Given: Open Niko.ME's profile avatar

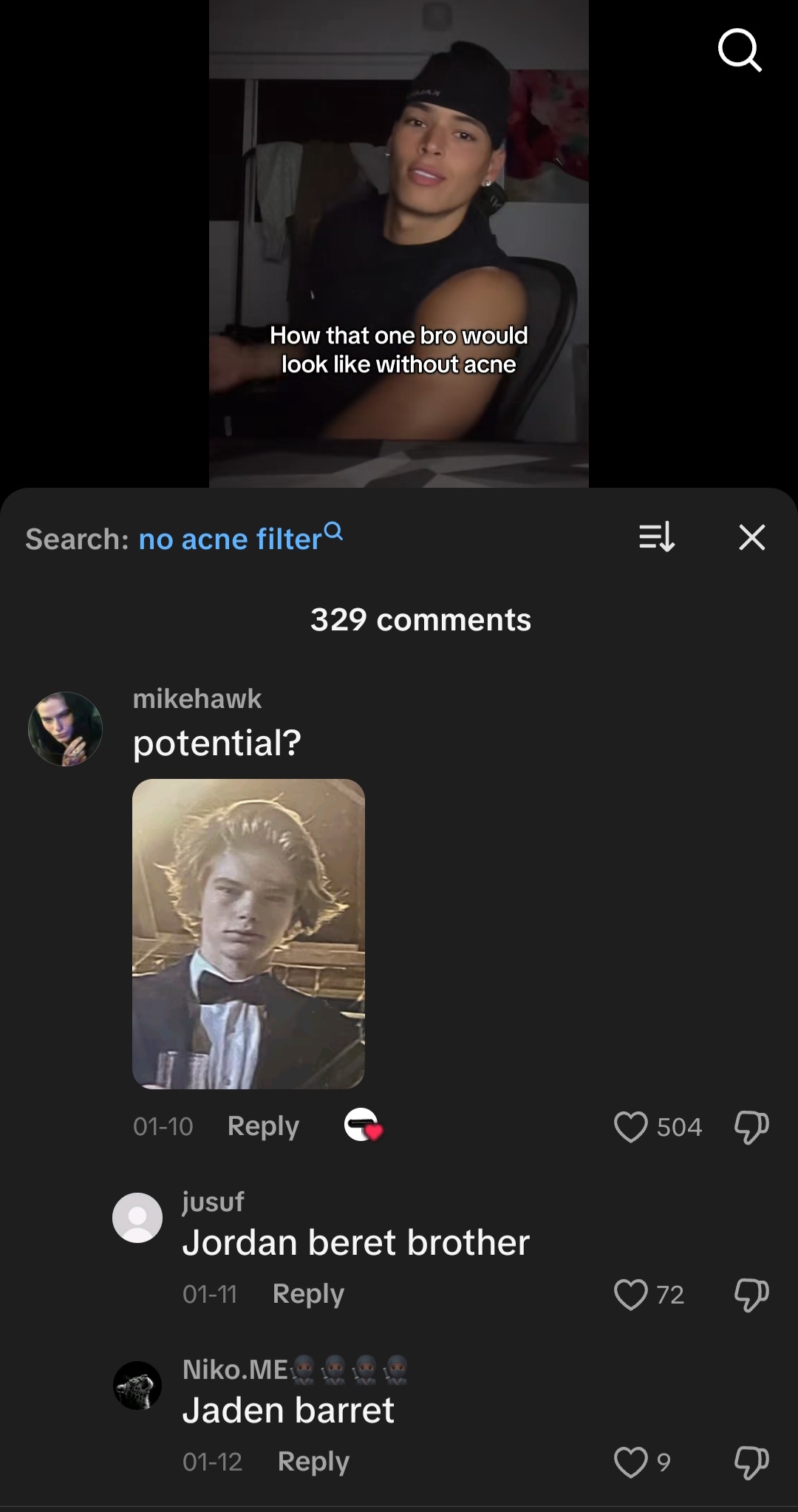Looking at the screenshot, I should [137, 1385].
